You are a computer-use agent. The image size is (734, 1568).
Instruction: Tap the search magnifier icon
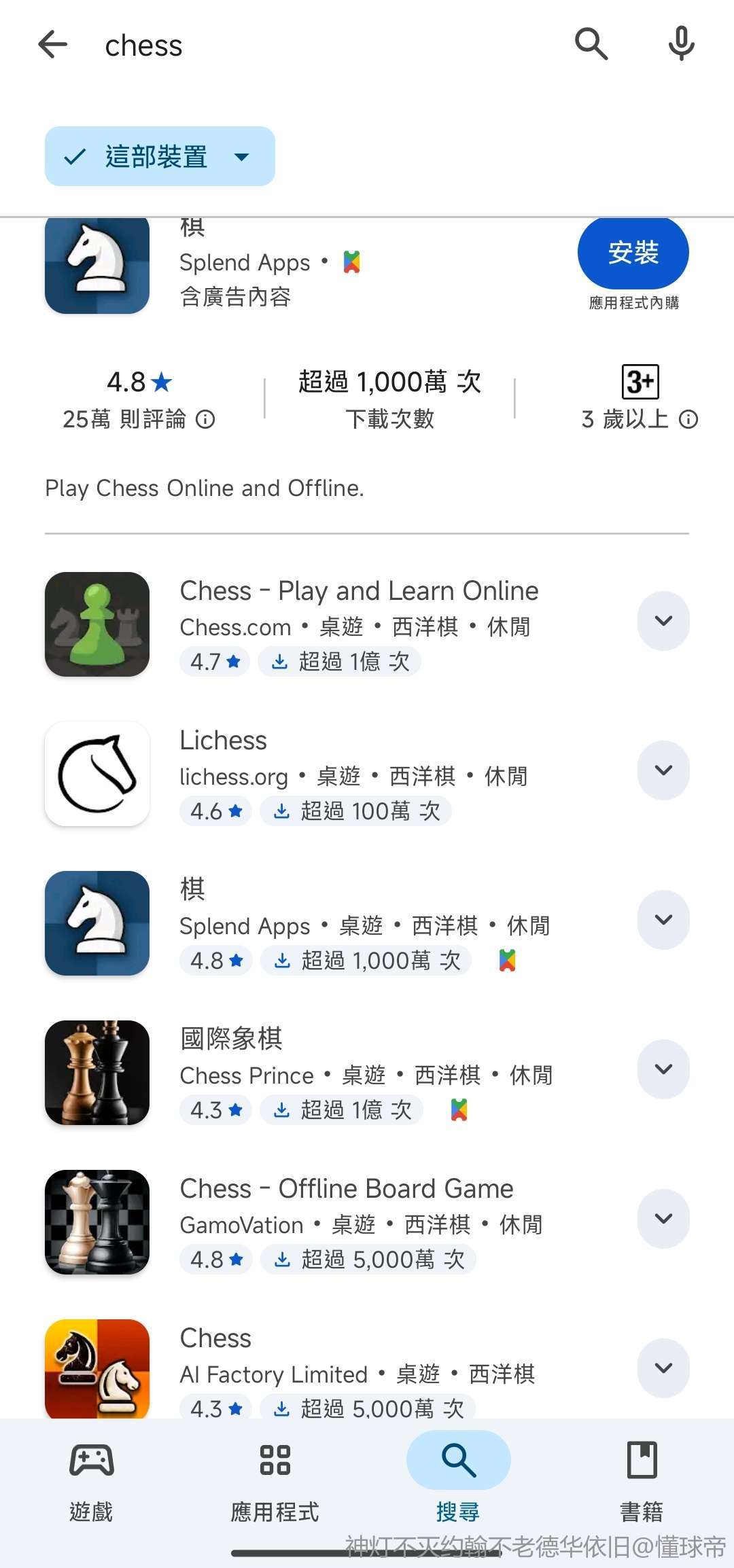click(x=591, y=45)
